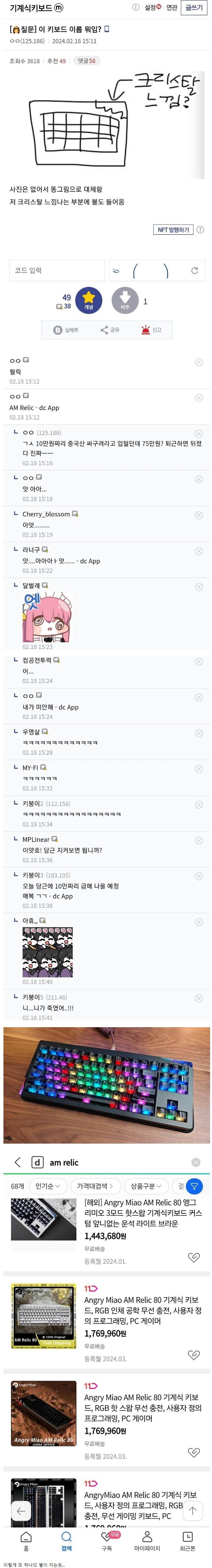Remove MPLinear's reply with its X icon
212x1568 pixels.
pos(199,840)
